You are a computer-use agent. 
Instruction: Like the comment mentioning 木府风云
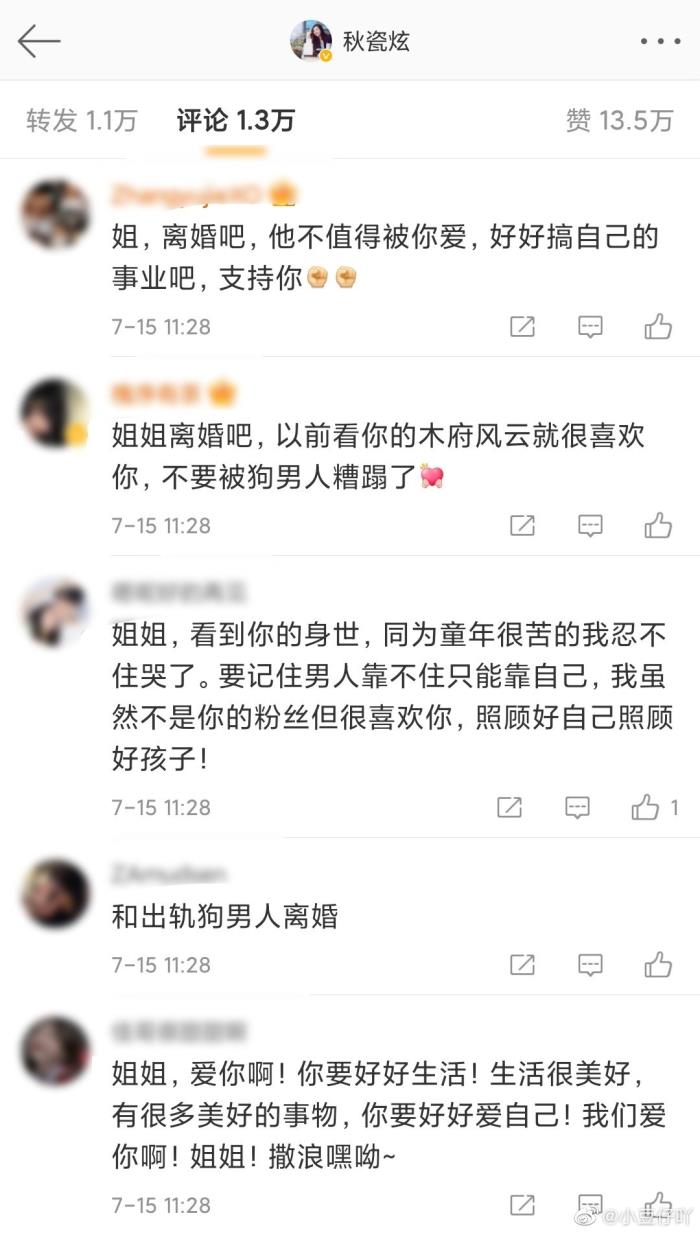[x=658, y=525]
